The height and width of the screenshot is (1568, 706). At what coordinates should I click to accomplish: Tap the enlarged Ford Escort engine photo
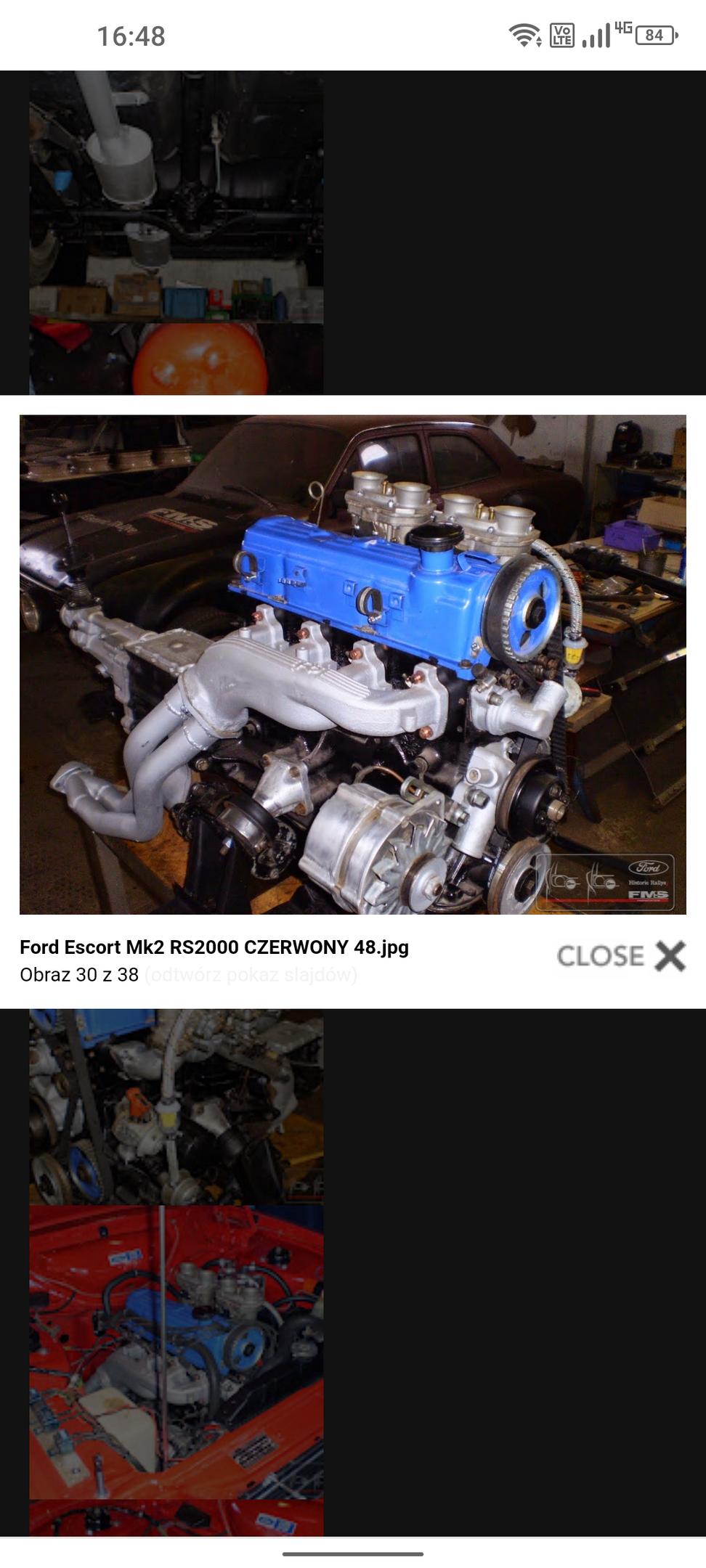tap(353, 664)
